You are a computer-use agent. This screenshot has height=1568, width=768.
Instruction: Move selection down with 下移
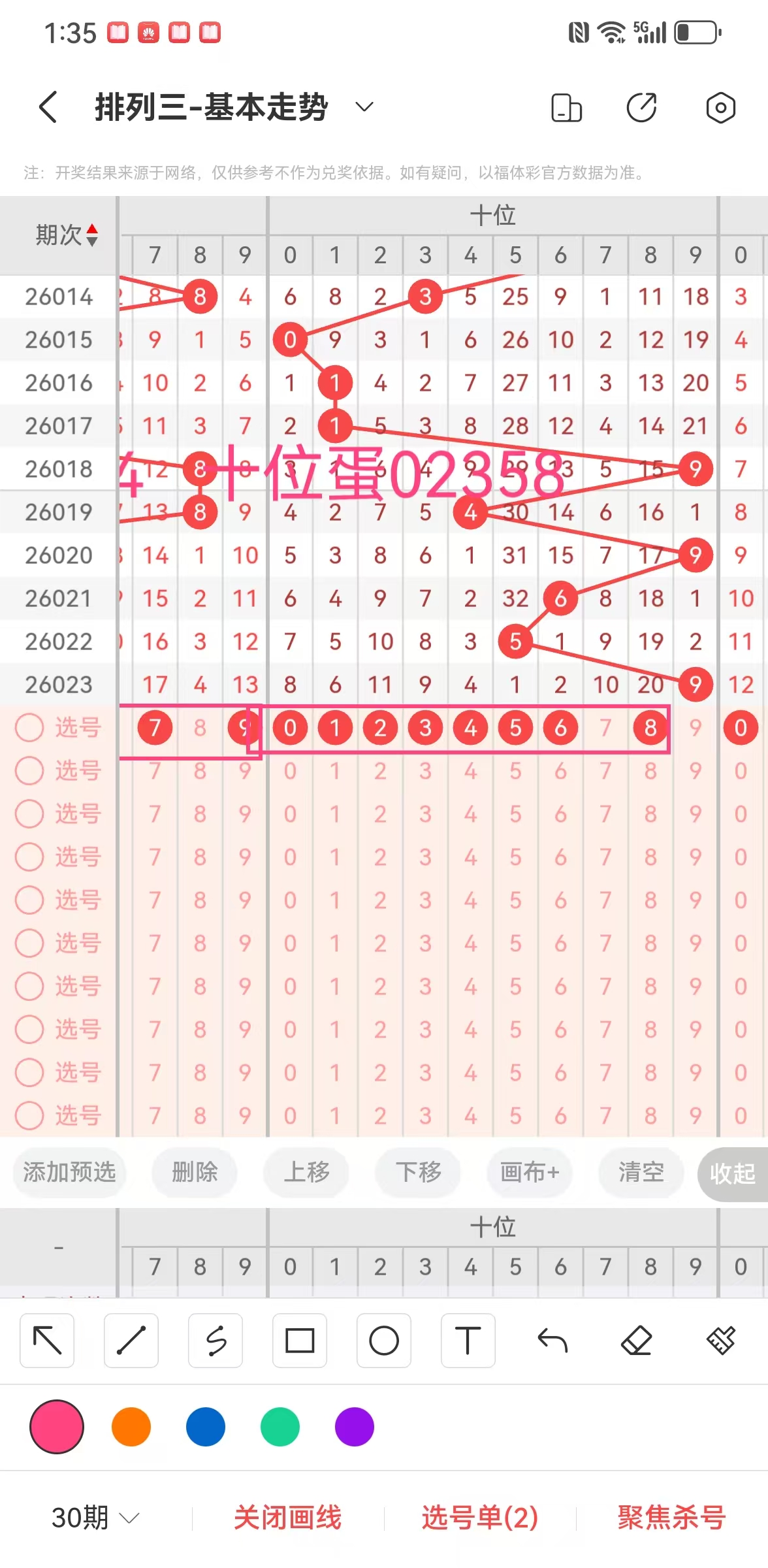[418, 1172]
